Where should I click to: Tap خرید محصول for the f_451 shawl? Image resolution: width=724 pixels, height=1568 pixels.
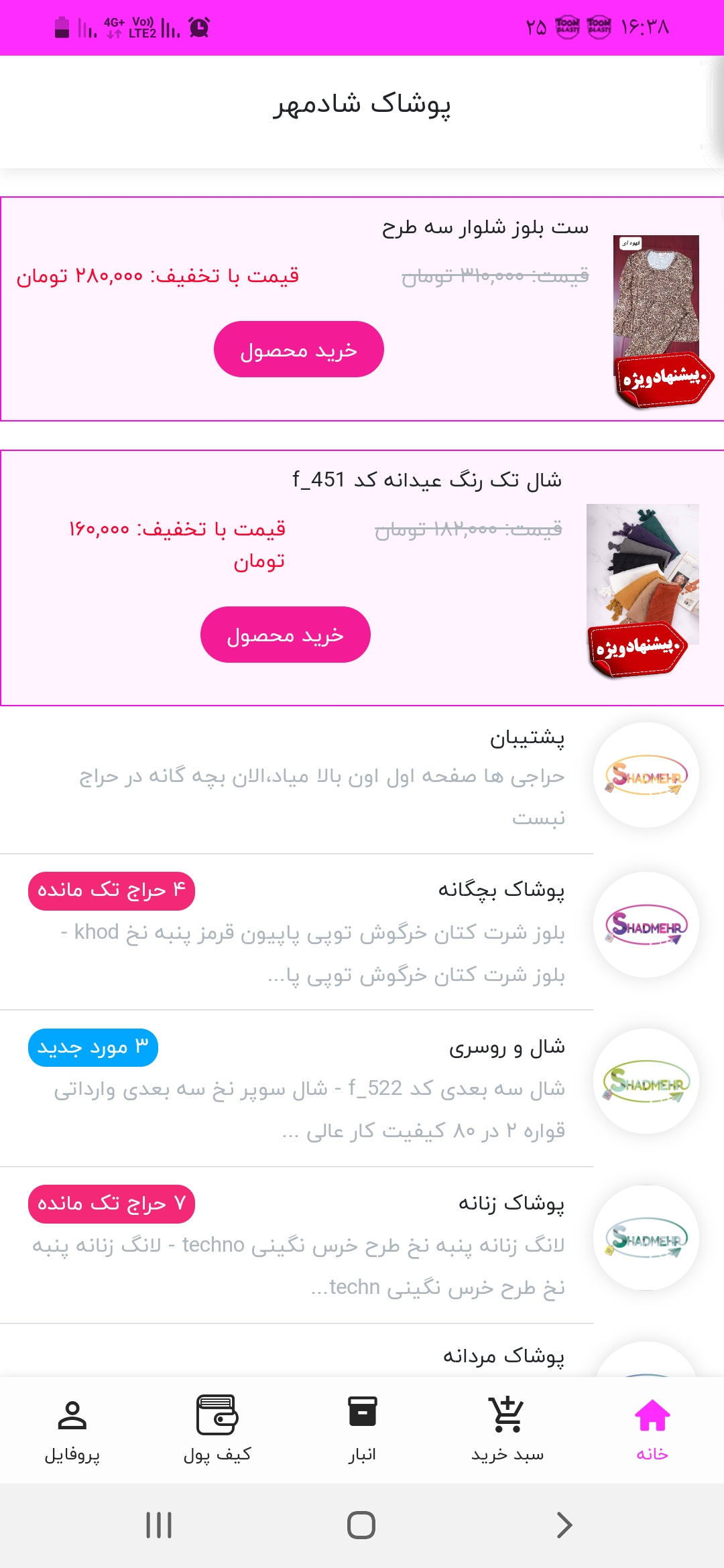(285, 635)
